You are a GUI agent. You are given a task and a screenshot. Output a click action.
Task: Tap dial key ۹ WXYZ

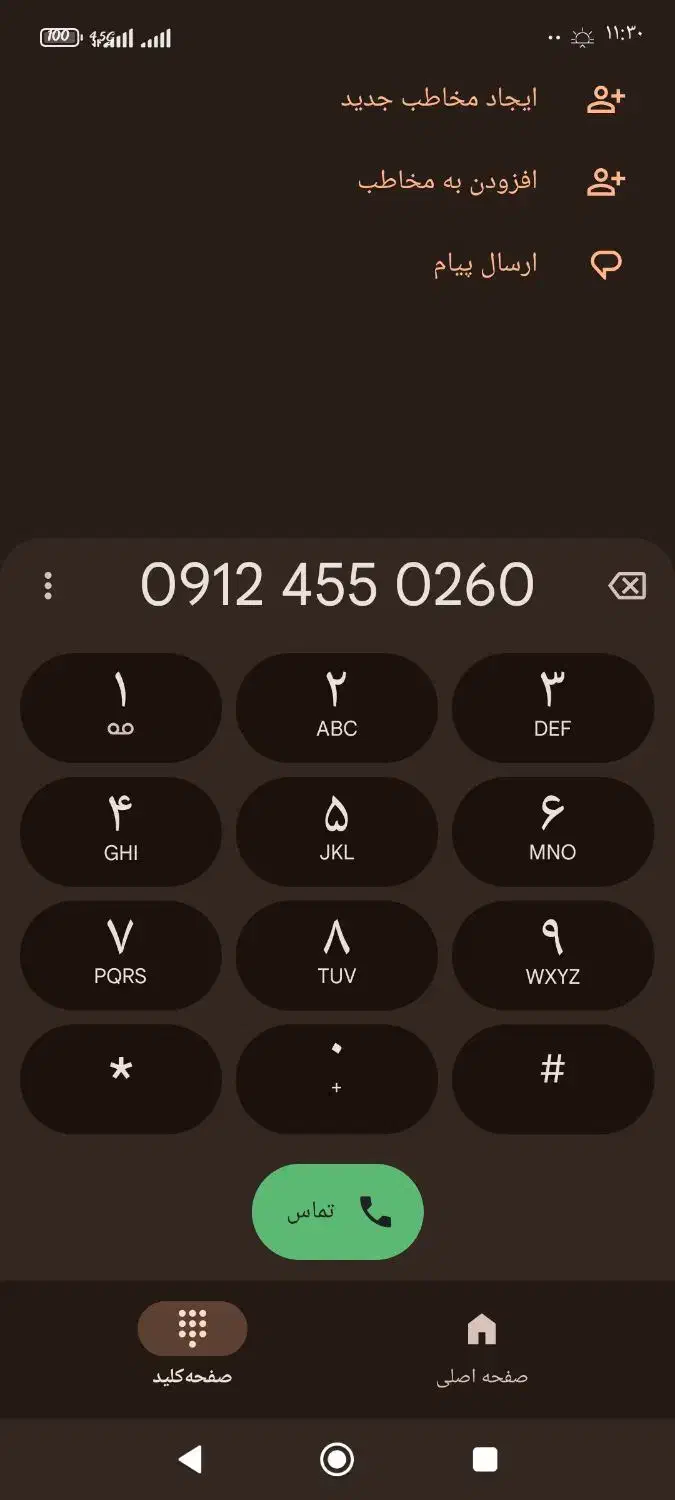553,956
